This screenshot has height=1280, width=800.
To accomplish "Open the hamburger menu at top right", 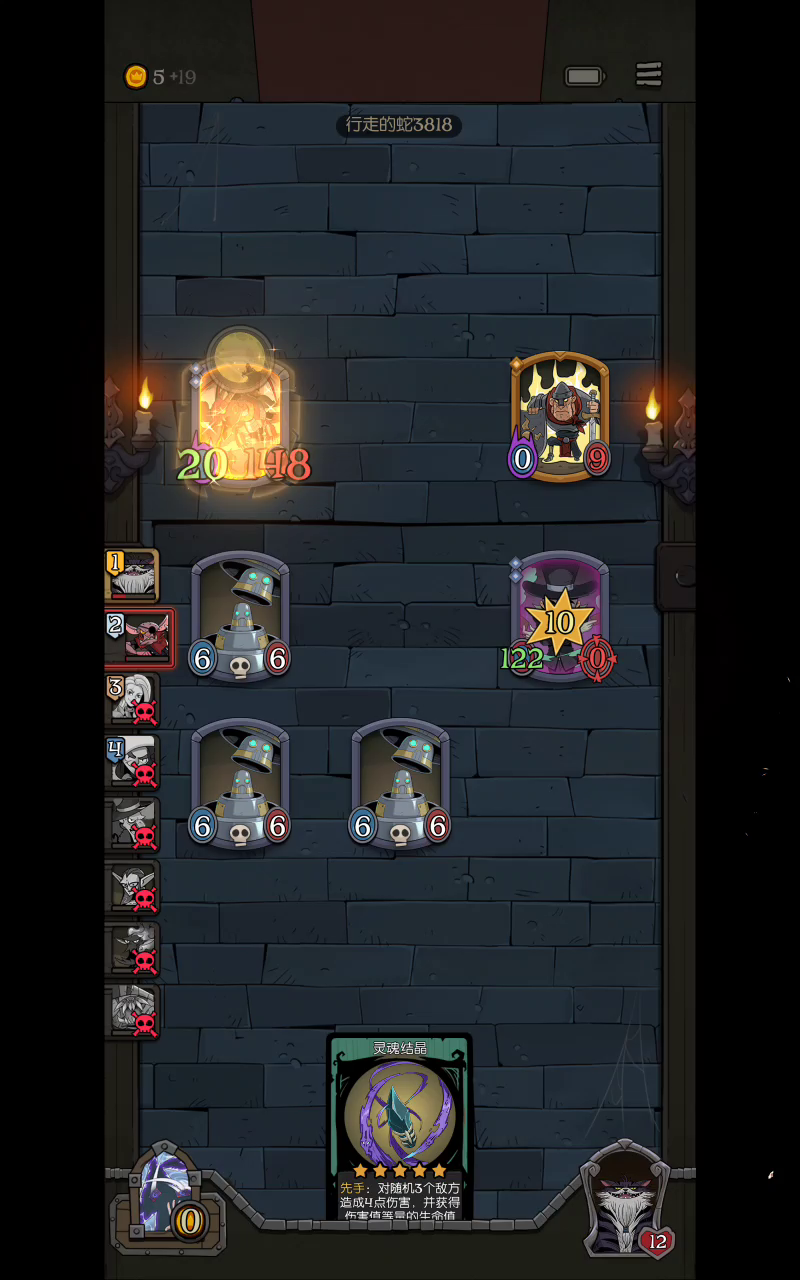I will click(649, 75).
